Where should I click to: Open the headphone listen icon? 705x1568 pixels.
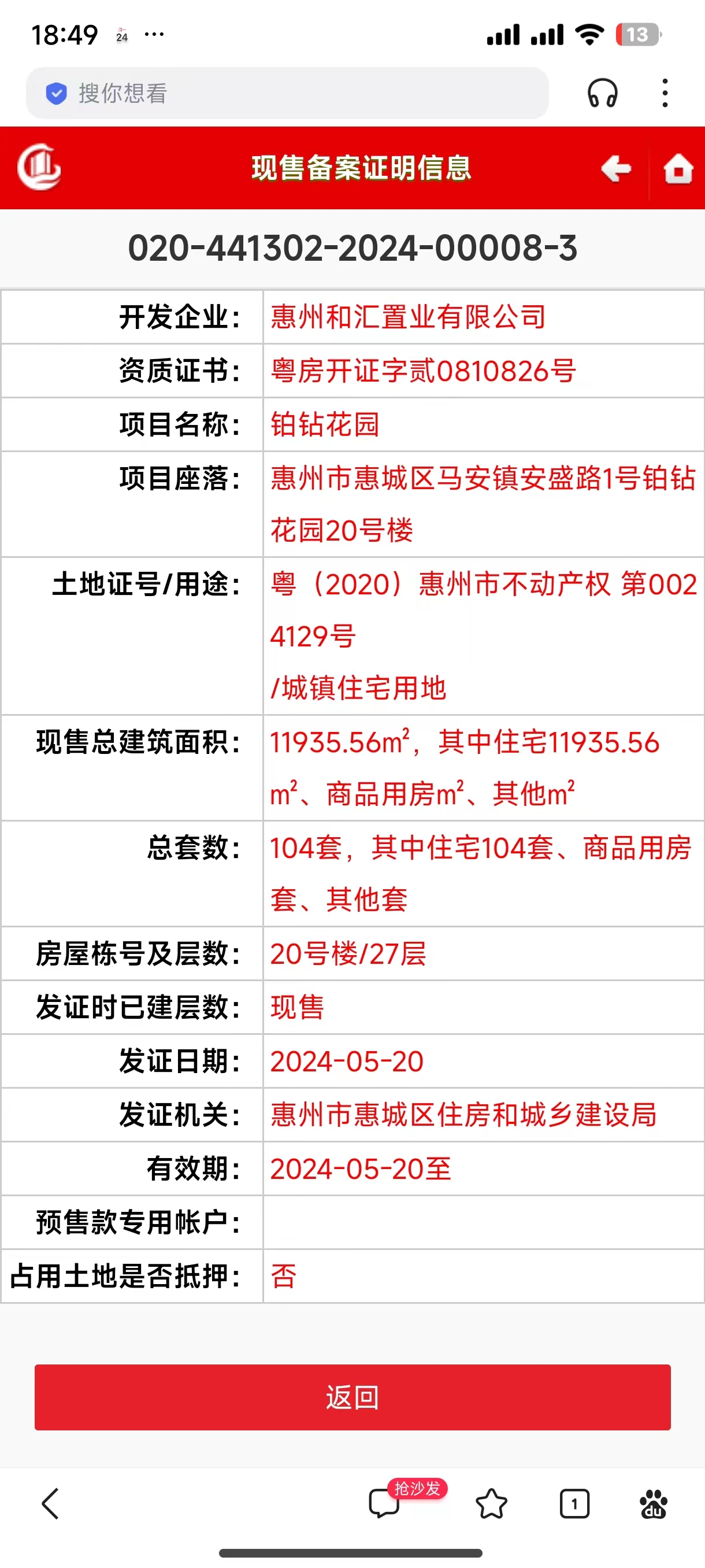coord(602,93)
